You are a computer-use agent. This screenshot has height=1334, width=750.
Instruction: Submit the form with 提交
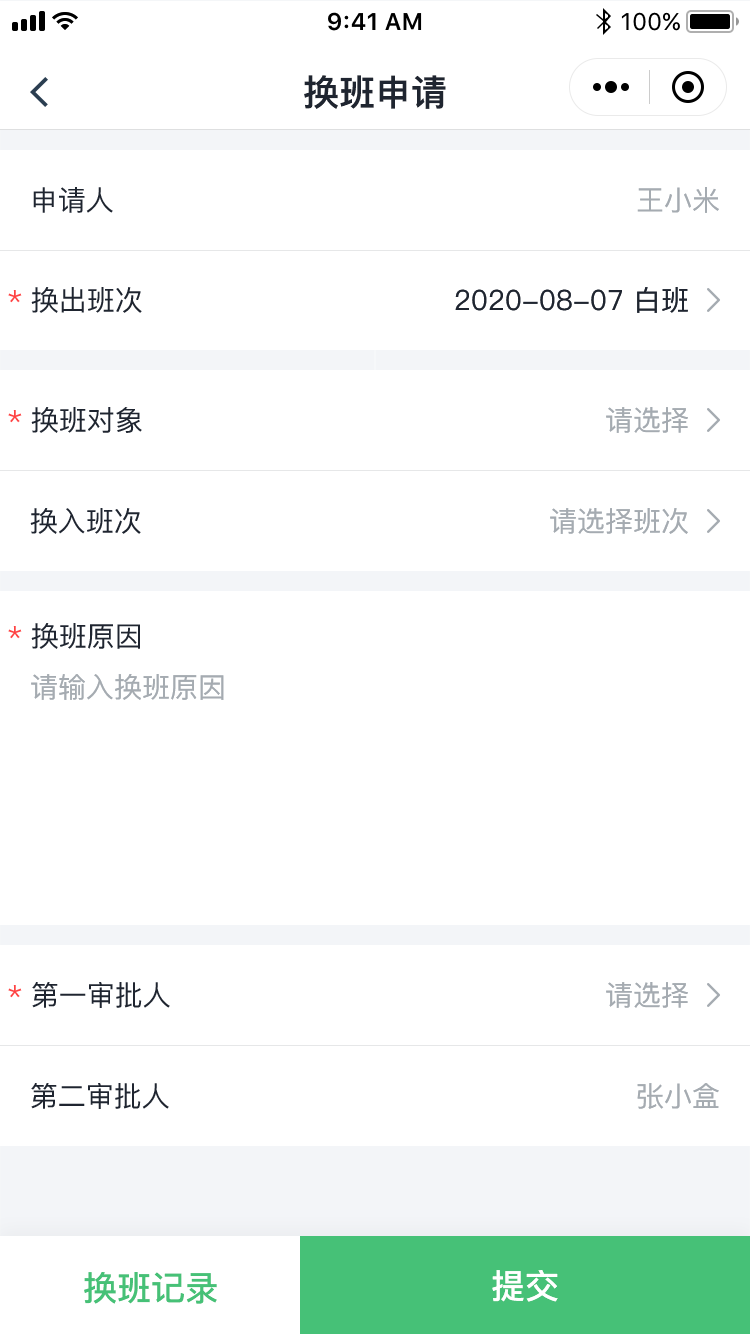click(x=525, y=1285)
